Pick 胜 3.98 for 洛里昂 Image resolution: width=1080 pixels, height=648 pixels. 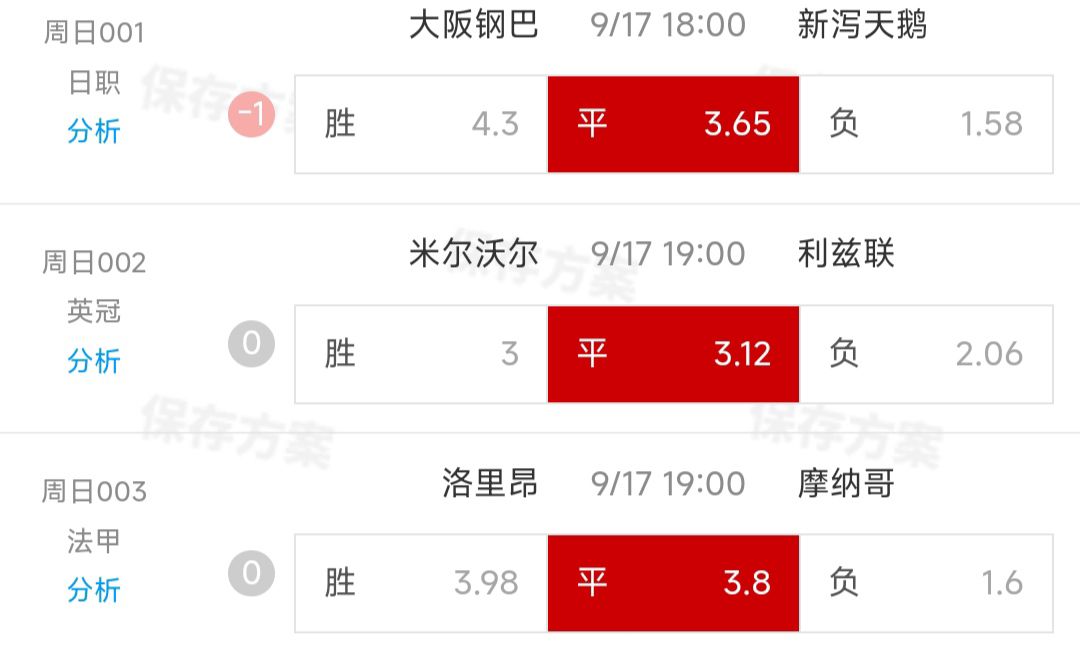421,583
